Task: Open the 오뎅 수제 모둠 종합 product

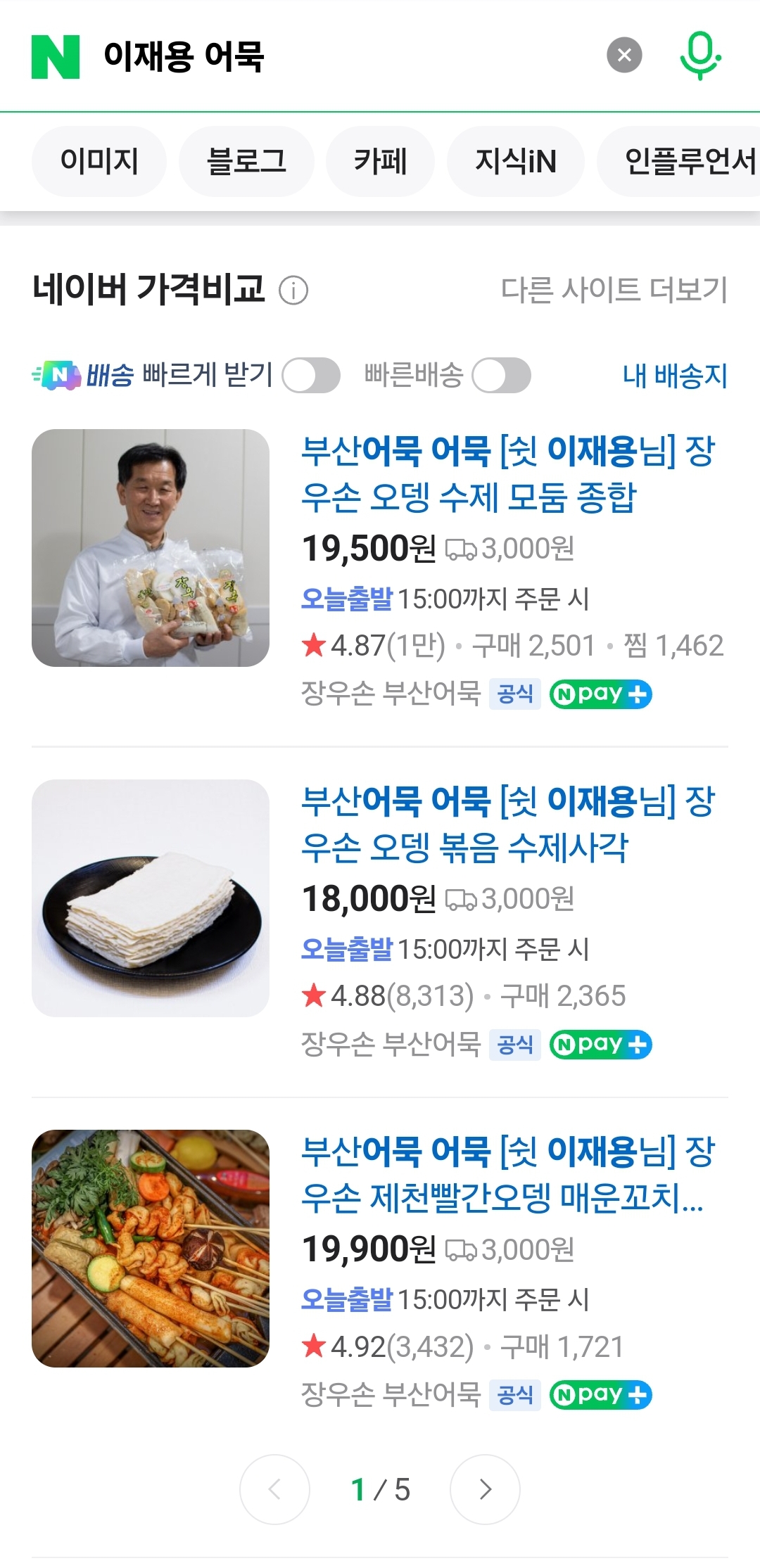Action: point(507,473)
